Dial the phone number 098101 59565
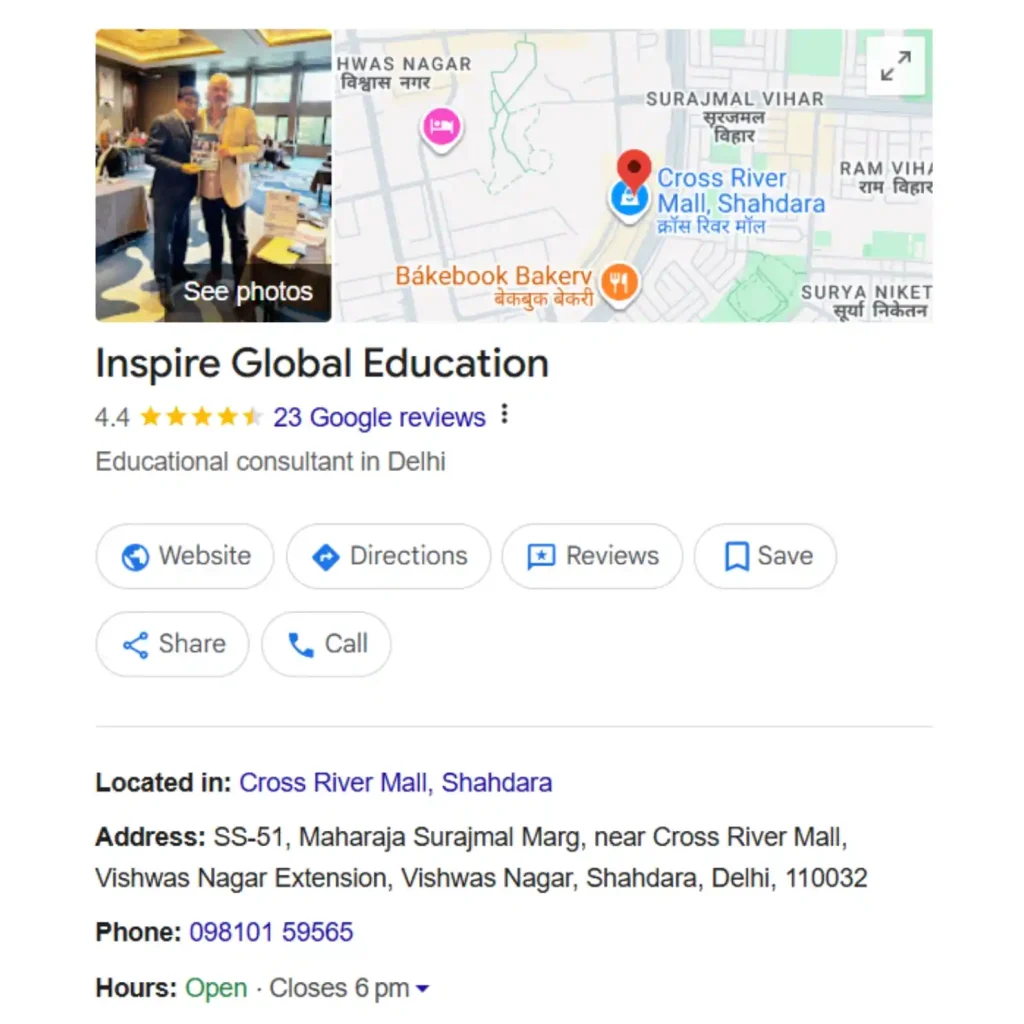 (x=271, y=932)
